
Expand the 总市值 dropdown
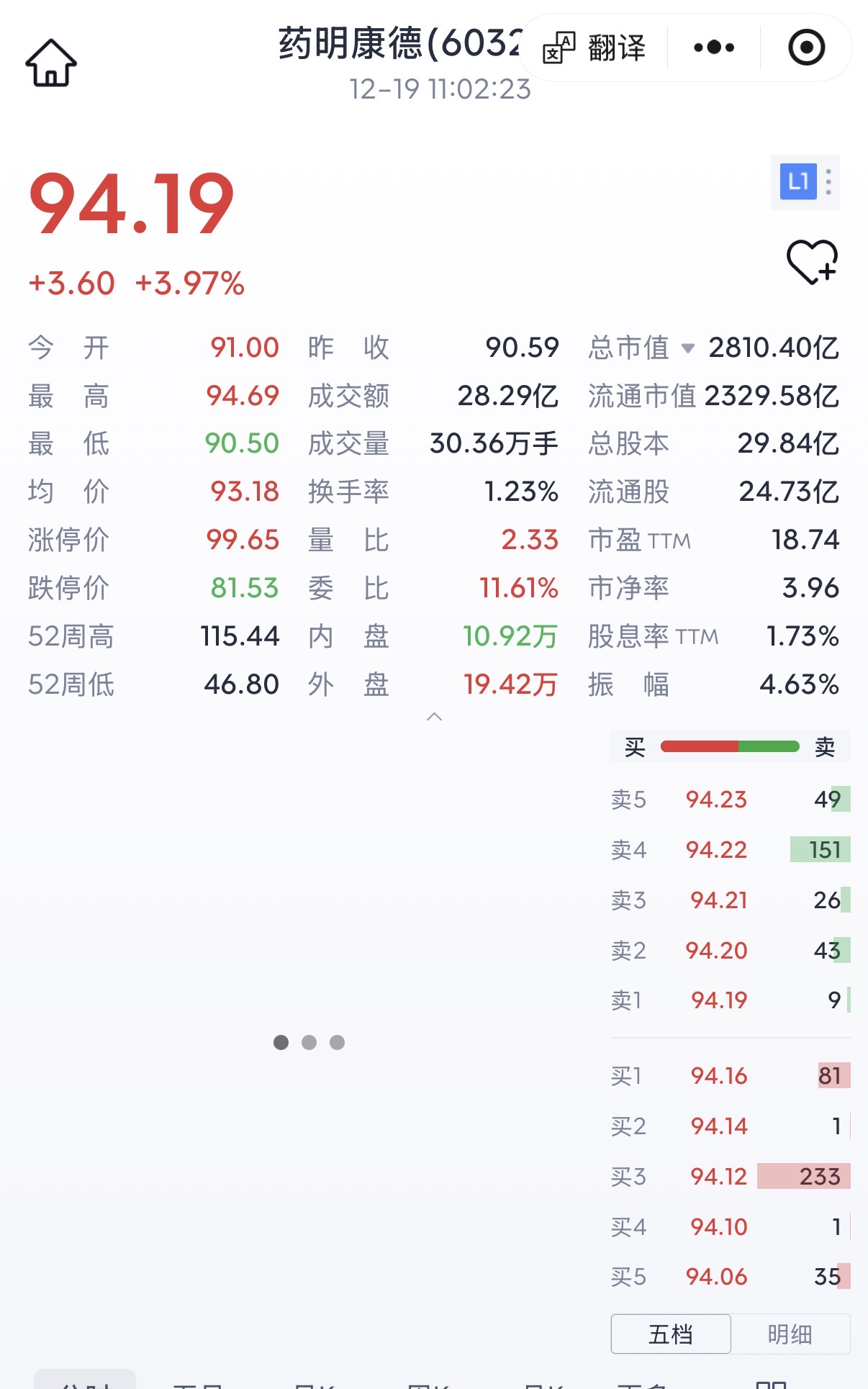coord(688,348)
